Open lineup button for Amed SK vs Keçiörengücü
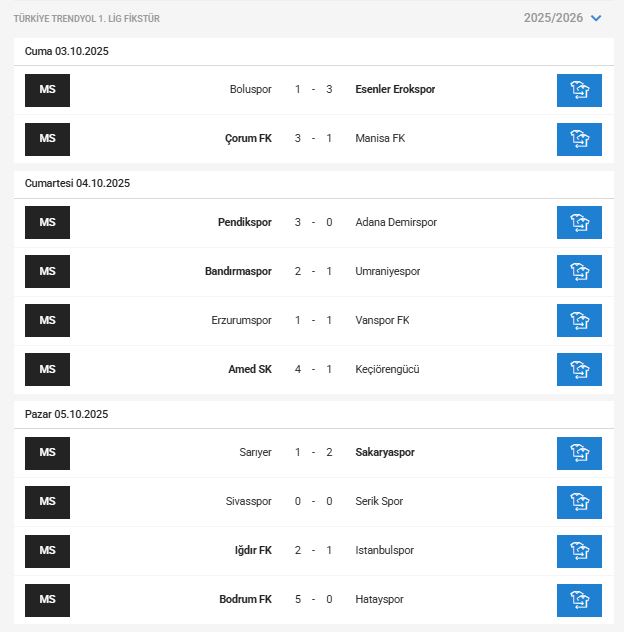Screen dimensions: 624x632 coord(579,369)
